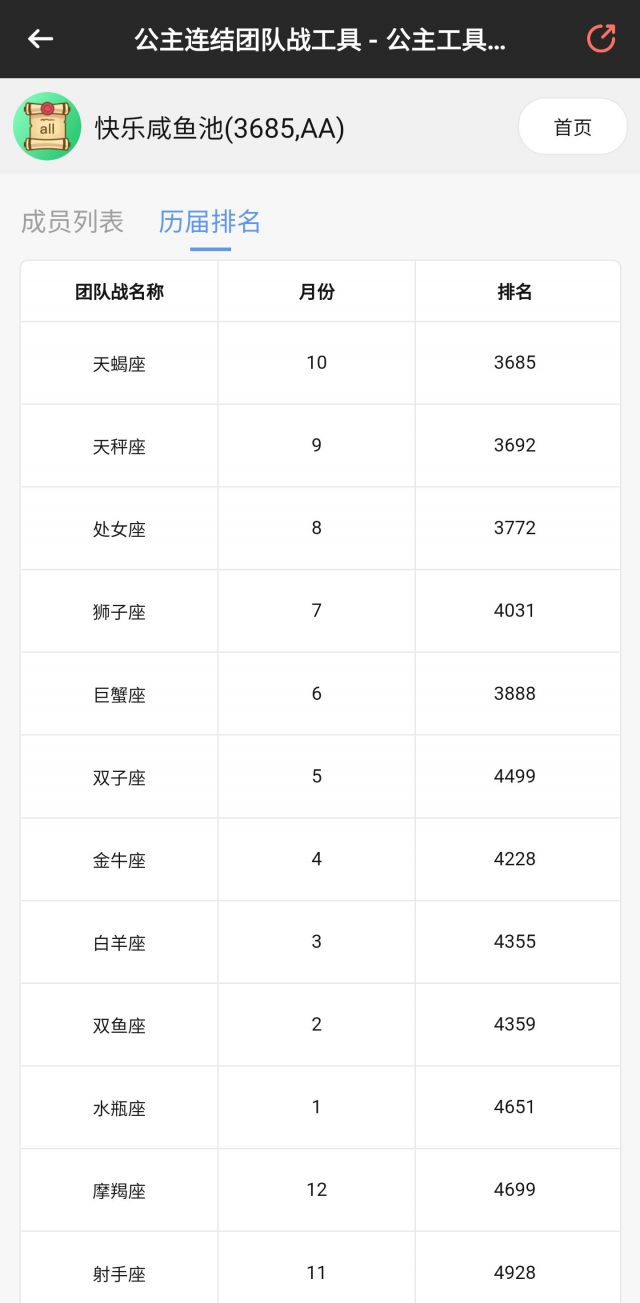Screen dimensions: 640x1303
Task: Tap the 首页 button
Action: [x=573, y=126]
